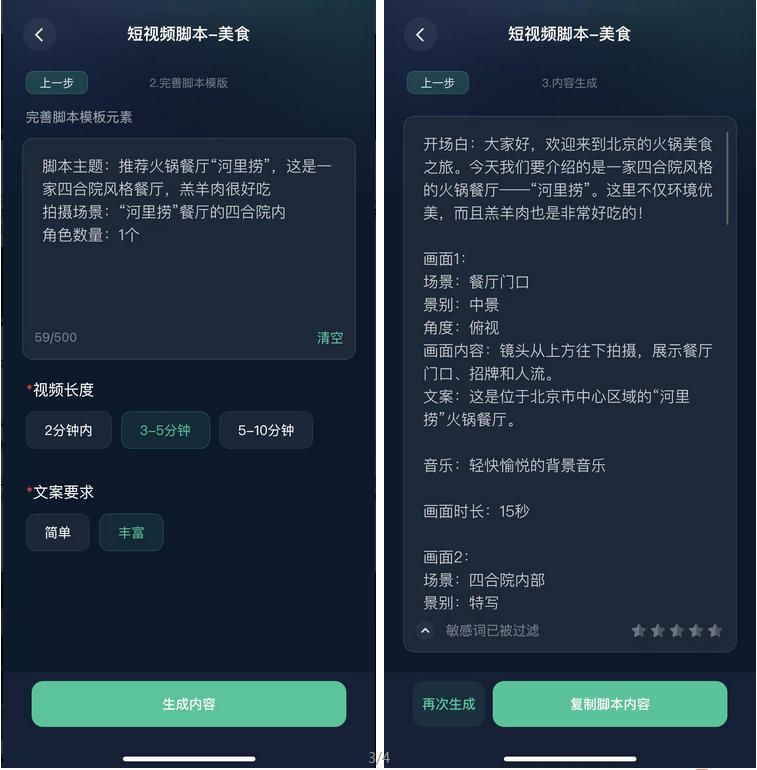Select the 2分钟内 video length
The height and width of the screenshot is (770, 757).
(68, 430)
